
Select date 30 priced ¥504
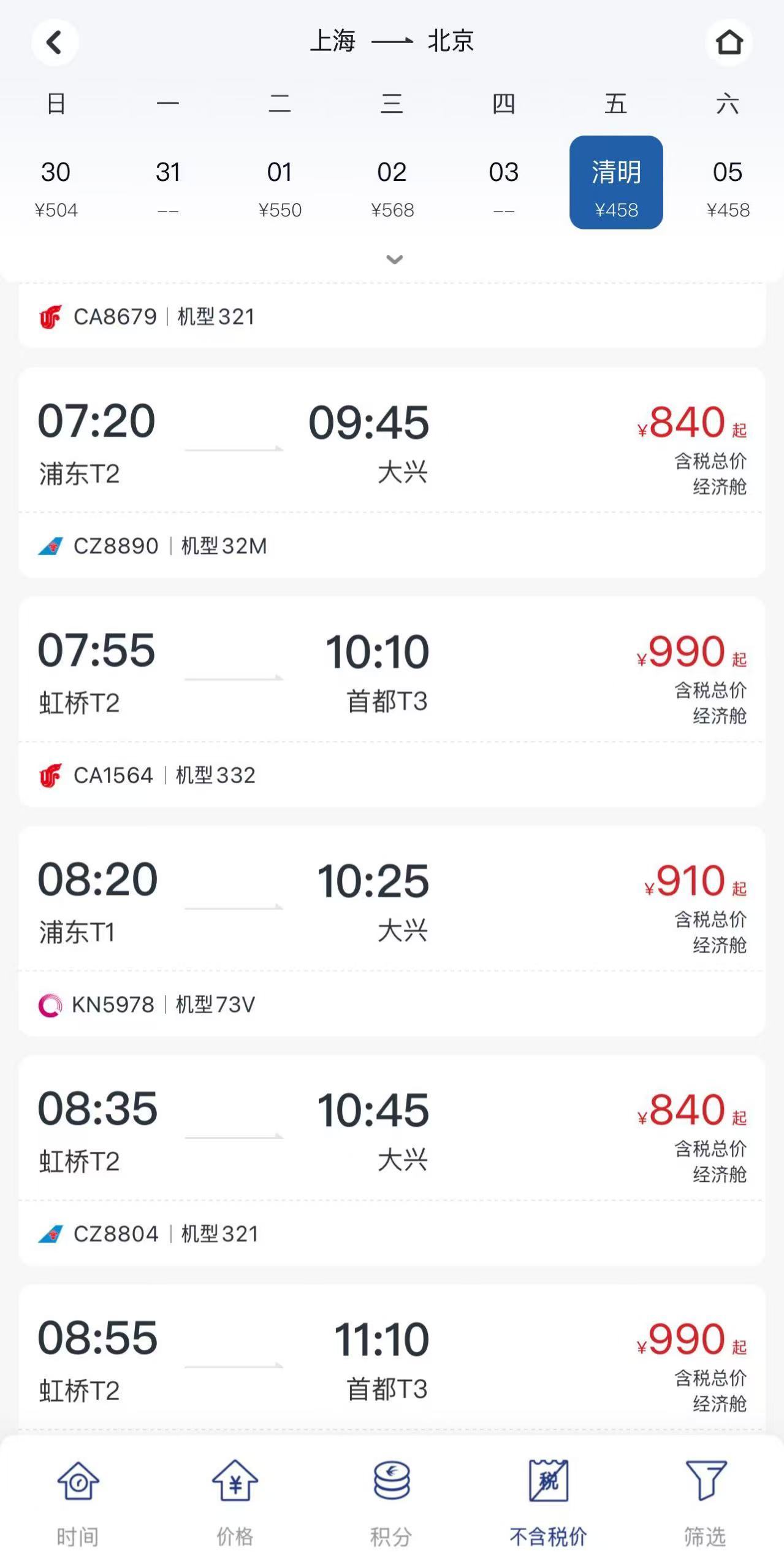pos(56,184)
